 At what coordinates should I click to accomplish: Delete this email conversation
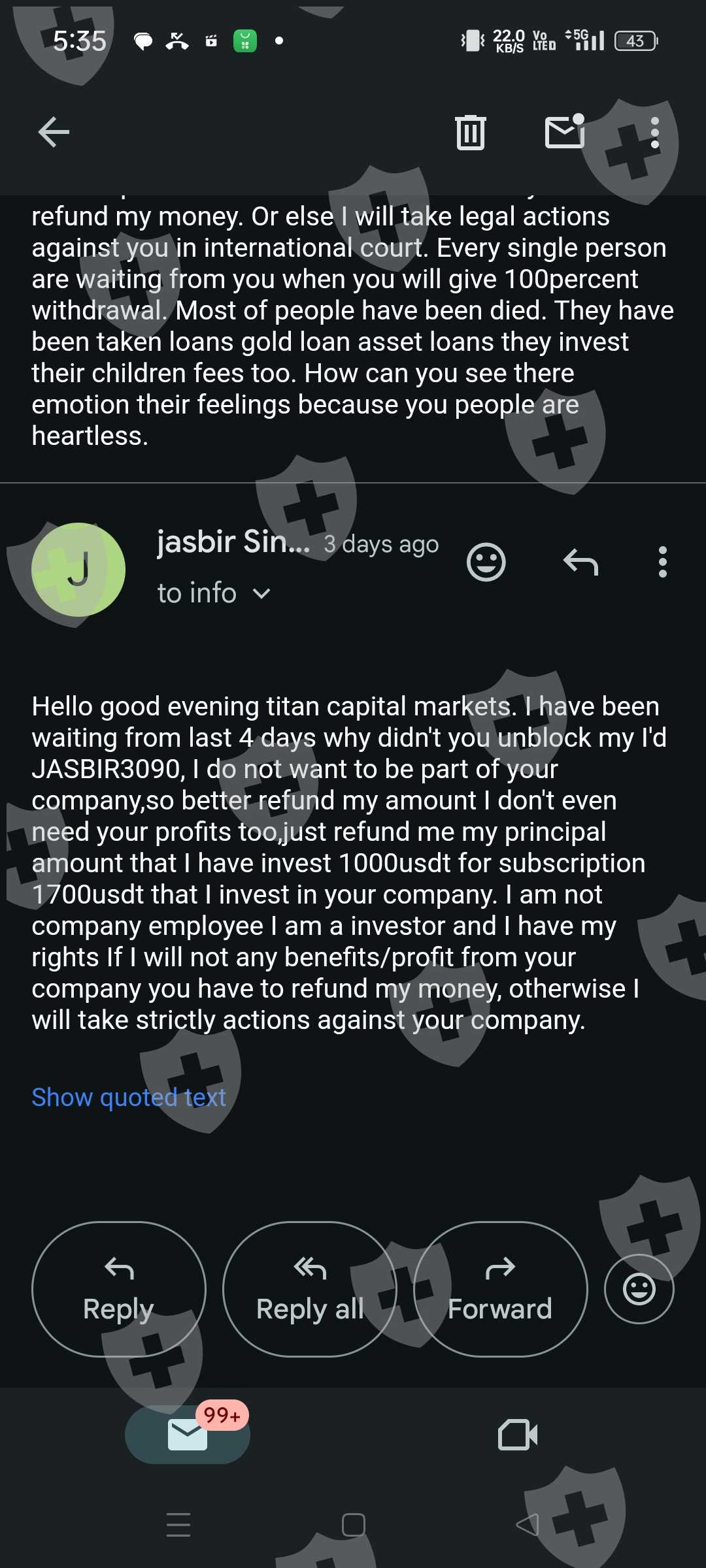470,133
